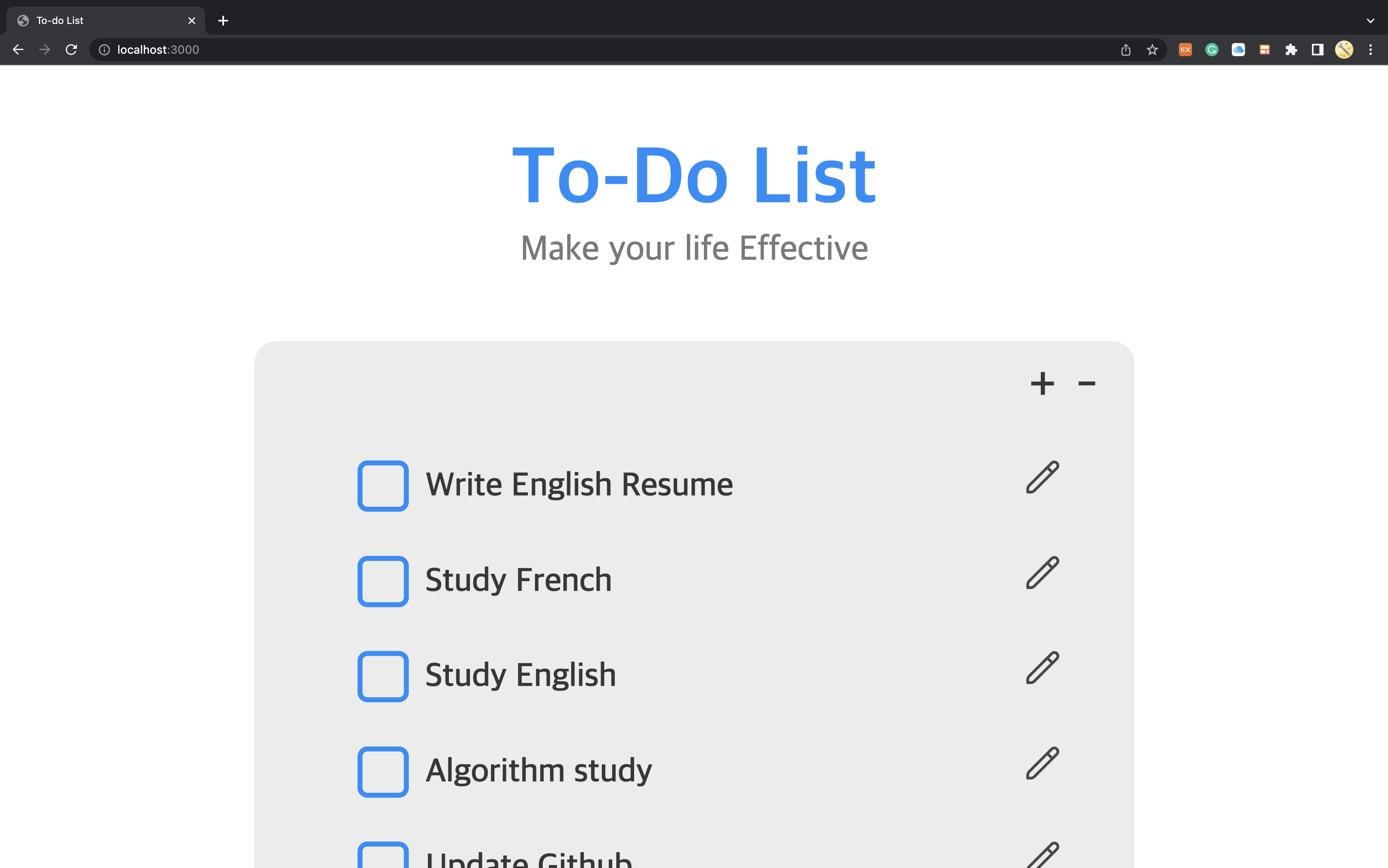Open a new browser tab
1388x868 pixels.
(x=223, y=21)
